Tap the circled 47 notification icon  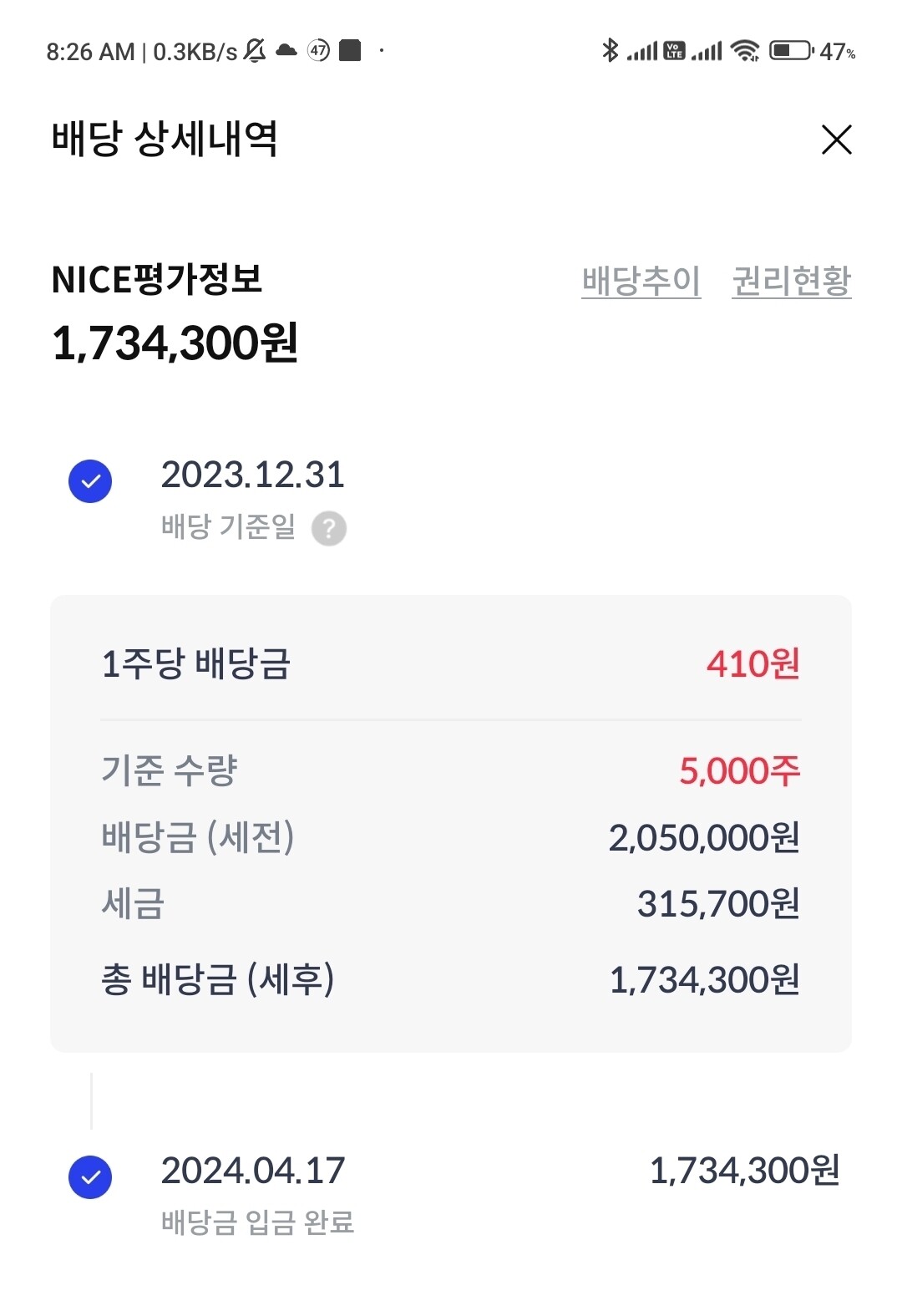(318, 50)
